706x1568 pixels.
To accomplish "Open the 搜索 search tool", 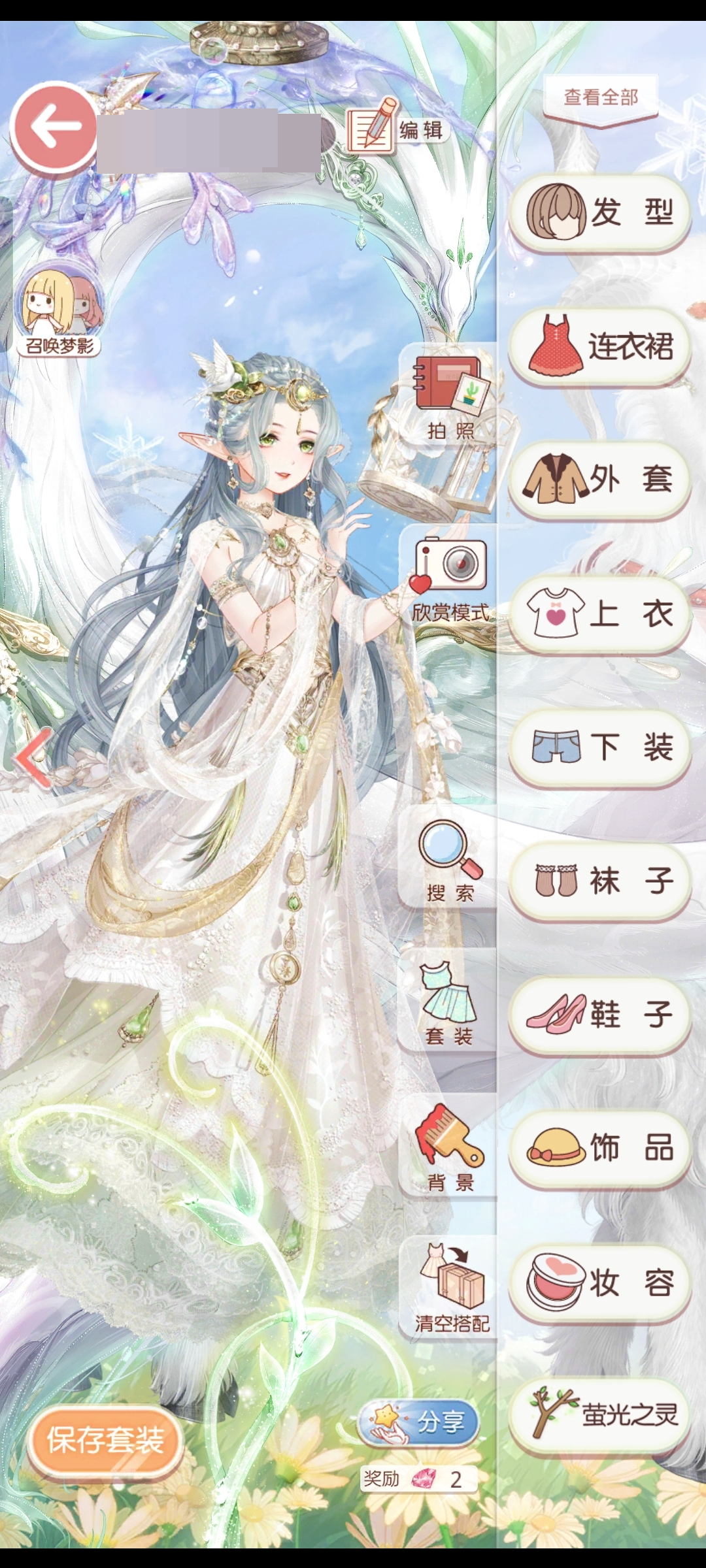I will tap(450, 859).
